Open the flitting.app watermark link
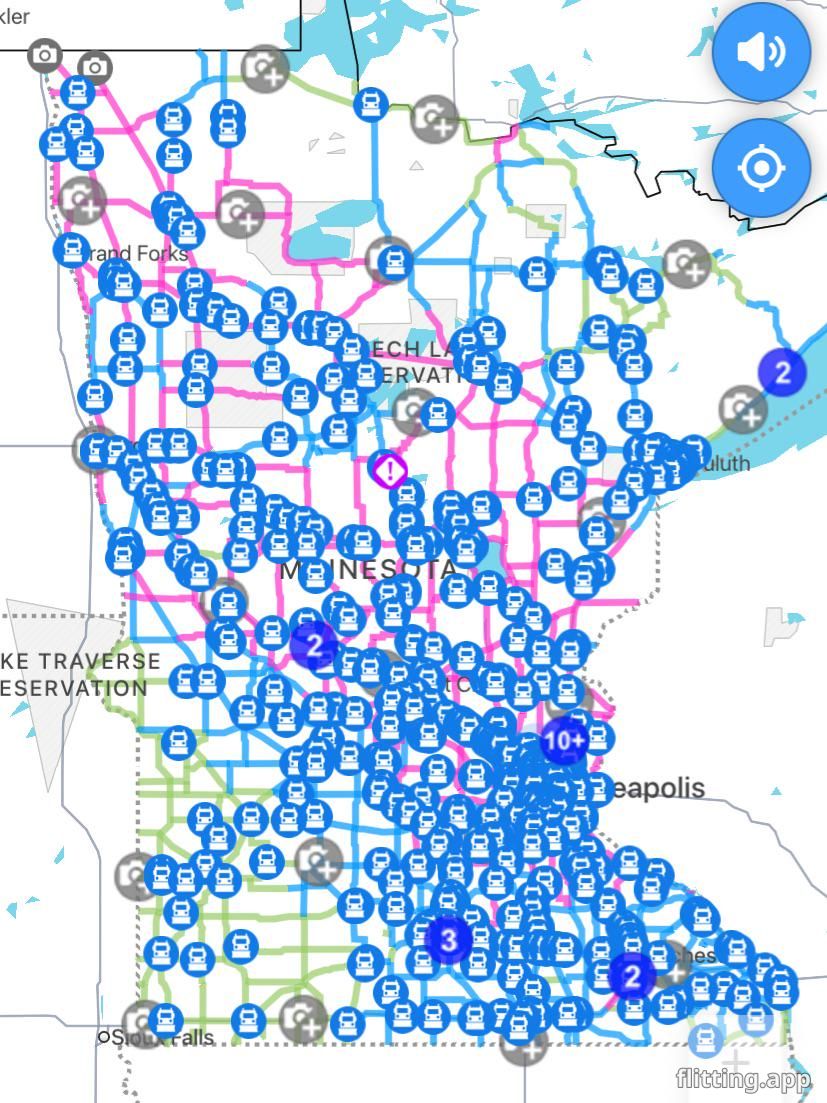The image size is (827, 1103). point(742,1078)
